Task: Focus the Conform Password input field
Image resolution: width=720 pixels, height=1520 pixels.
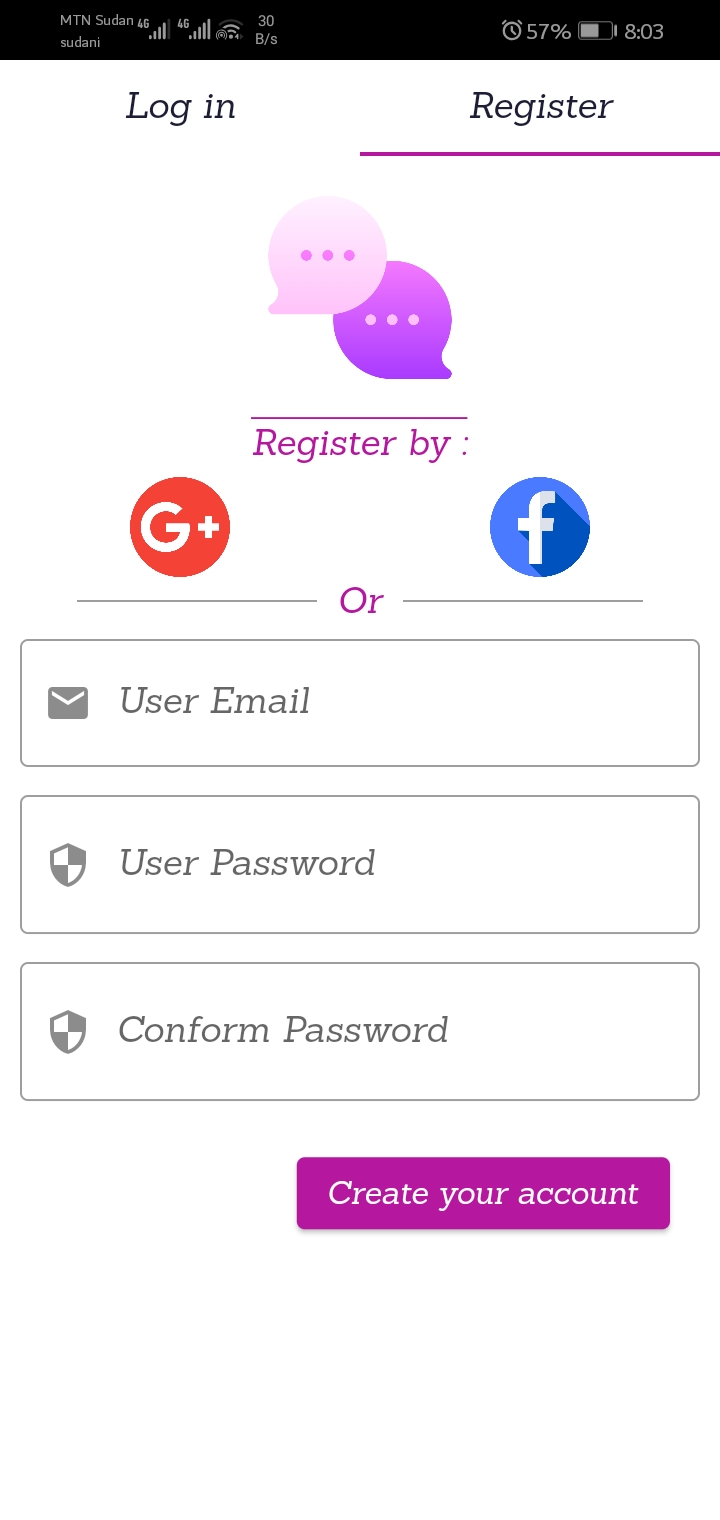Action: click(x=360, y=1031)
